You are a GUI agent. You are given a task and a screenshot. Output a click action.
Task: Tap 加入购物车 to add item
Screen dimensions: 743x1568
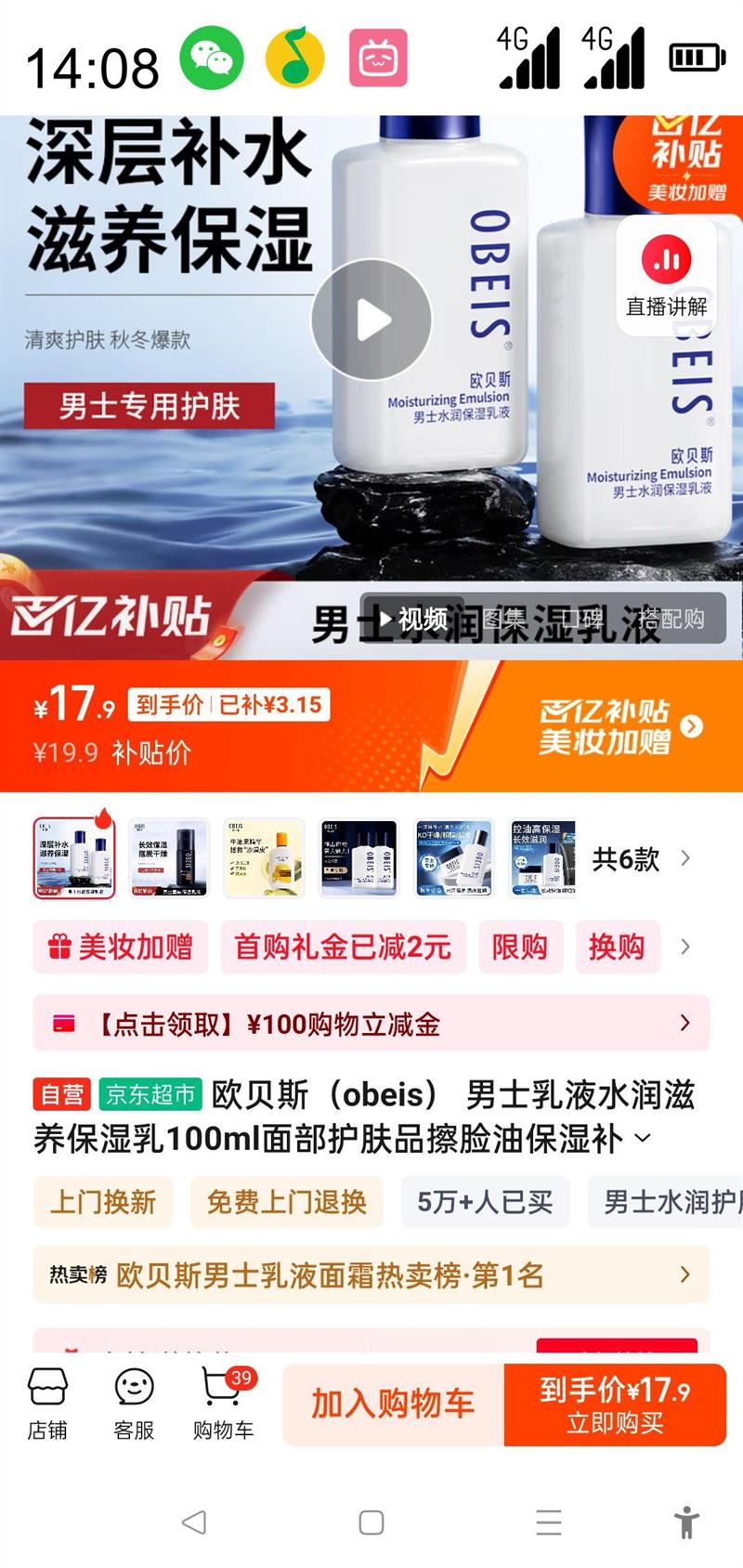click(x=393, y=1405)
